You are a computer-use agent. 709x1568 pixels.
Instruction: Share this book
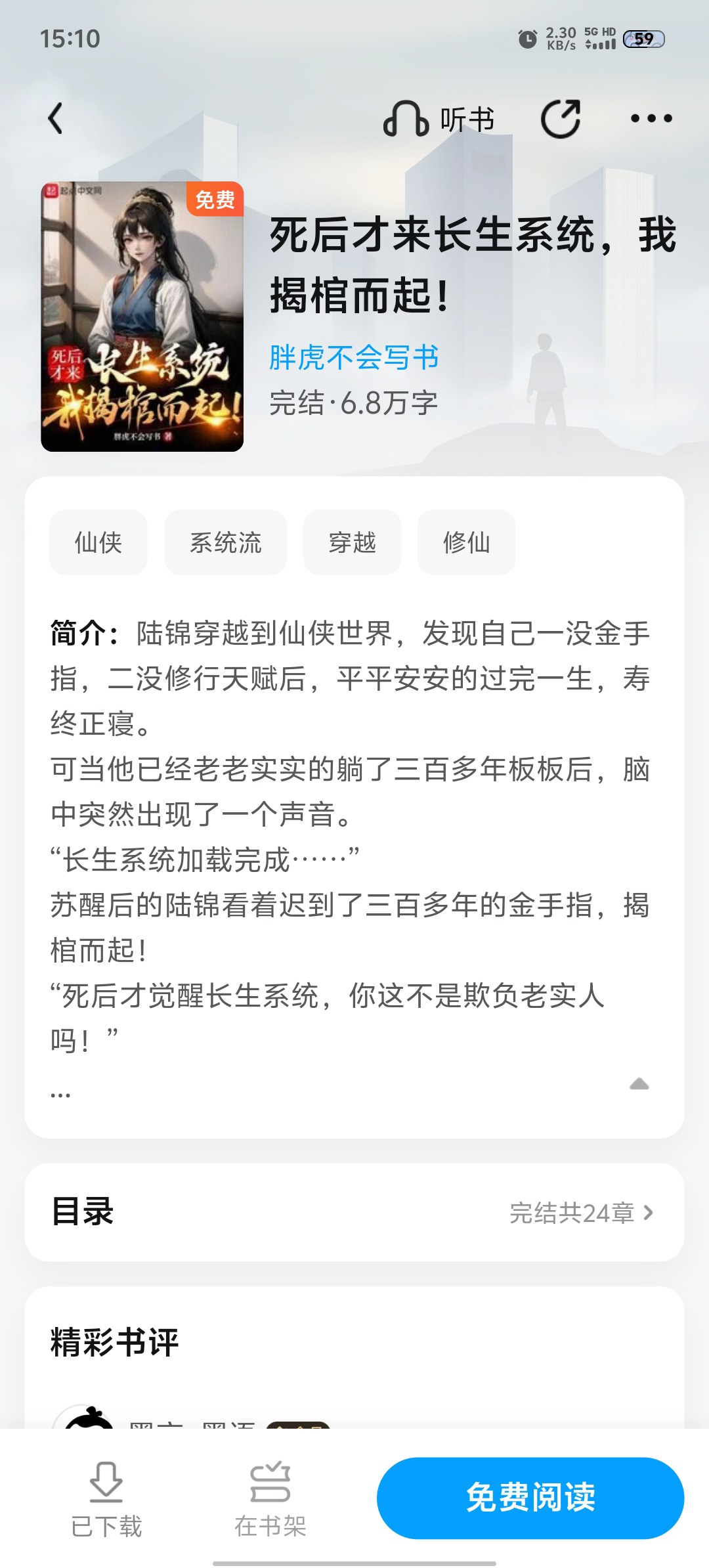[561, 119]
